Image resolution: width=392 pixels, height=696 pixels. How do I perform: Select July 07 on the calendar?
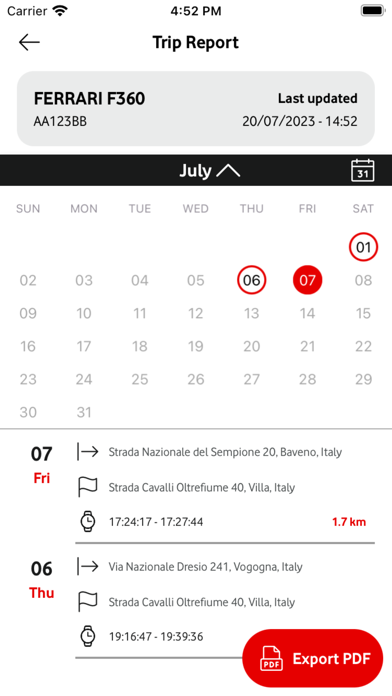(x=307, y=280)
